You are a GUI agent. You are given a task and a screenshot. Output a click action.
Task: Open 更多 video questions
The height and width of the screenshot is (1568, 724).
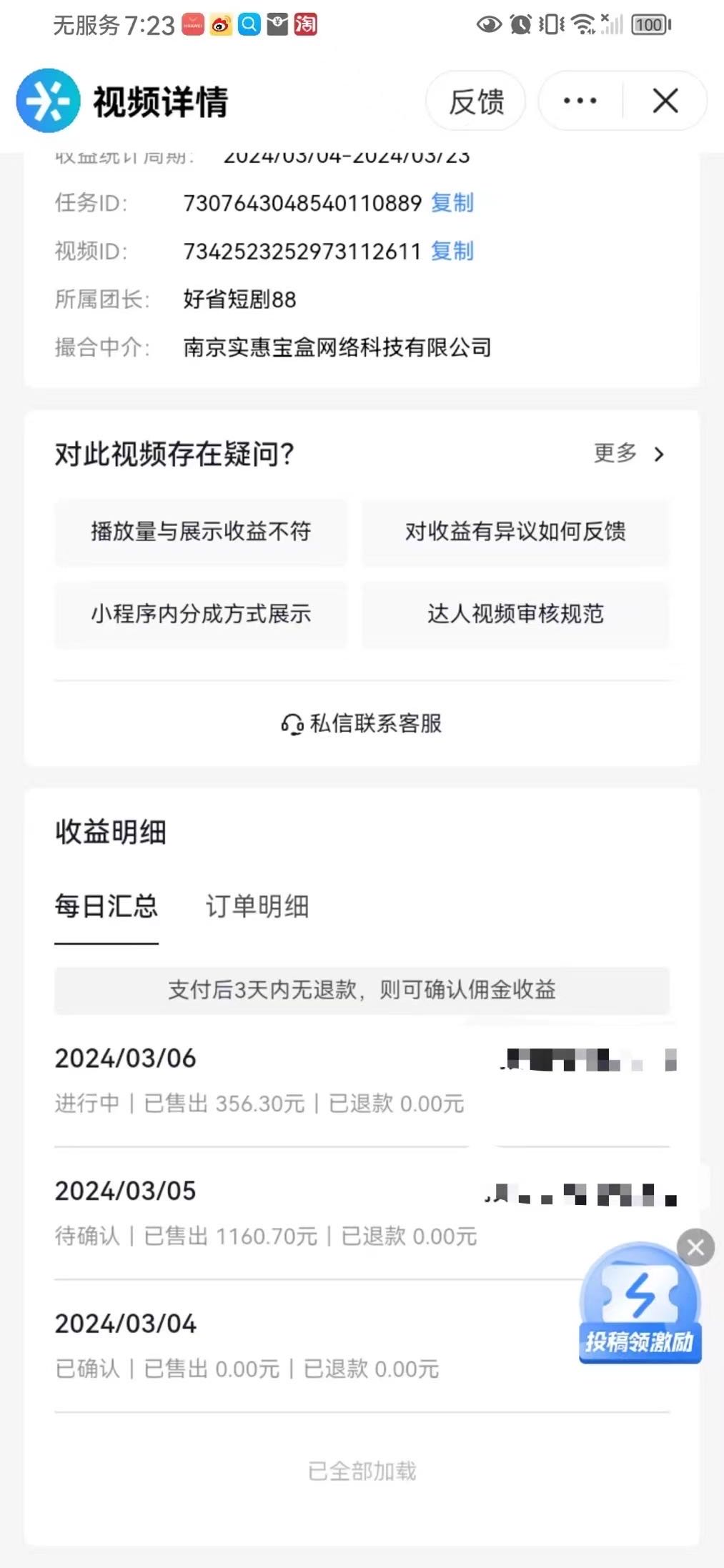(x=628, y=453)
